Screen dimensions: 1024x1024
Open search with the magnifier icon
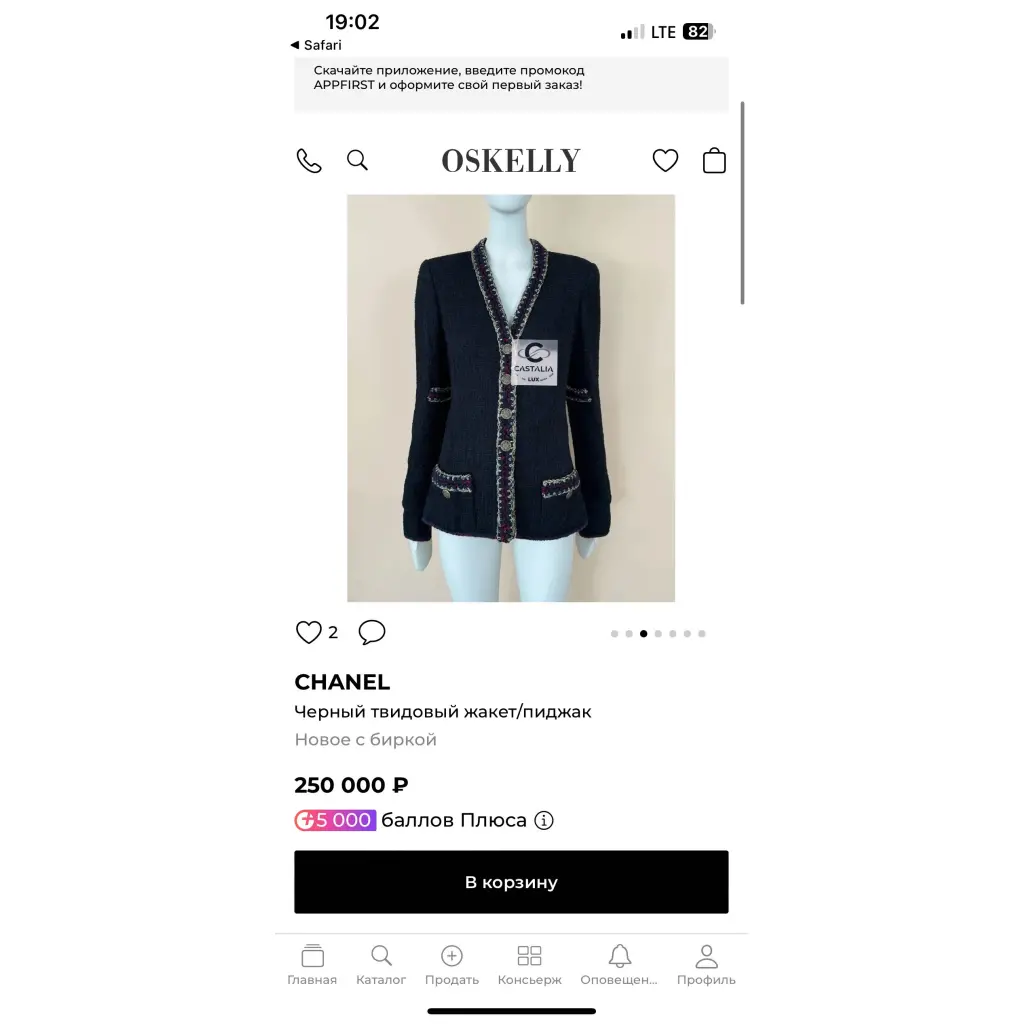357,160
